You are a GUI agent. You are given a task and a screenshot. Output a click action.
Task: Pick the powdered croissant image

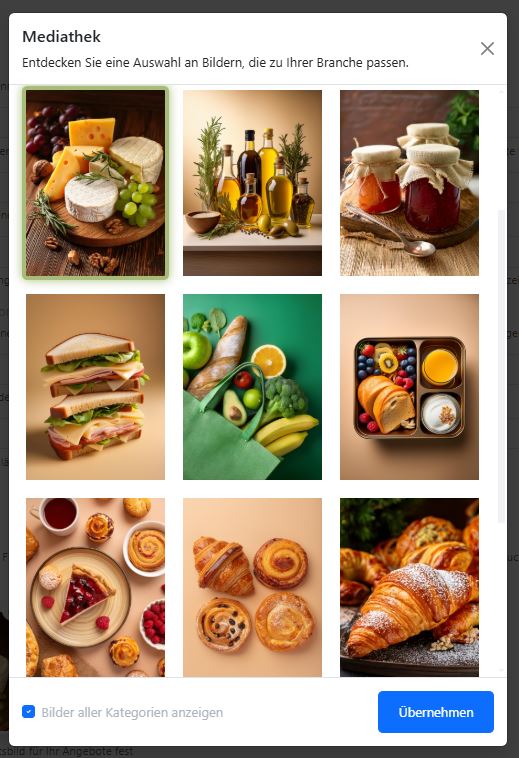pyautogui.click(x=409, y=587)
